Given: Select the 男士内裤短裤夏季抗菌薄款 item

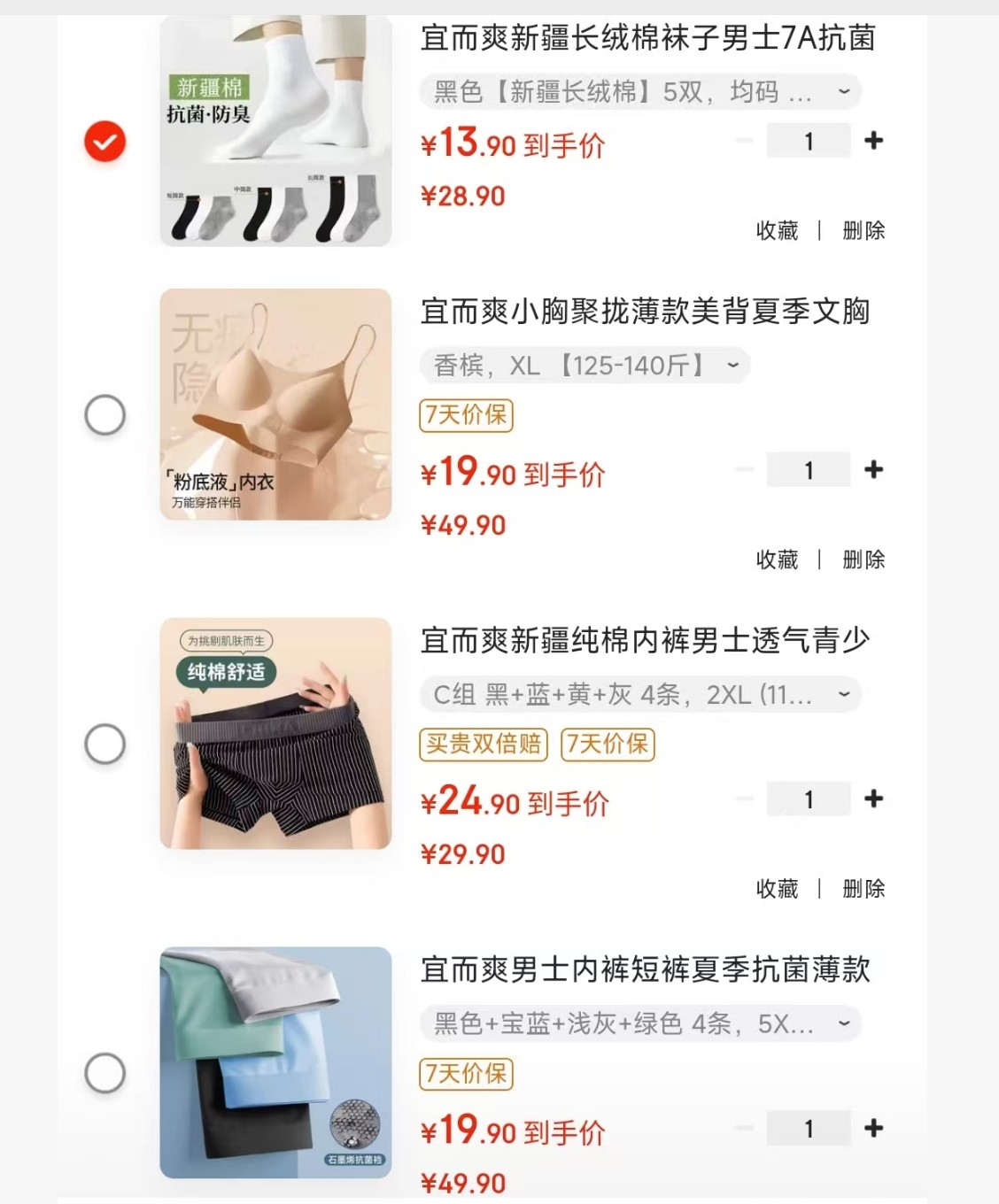Looking at the screenshot, I should click(105, 1074).
